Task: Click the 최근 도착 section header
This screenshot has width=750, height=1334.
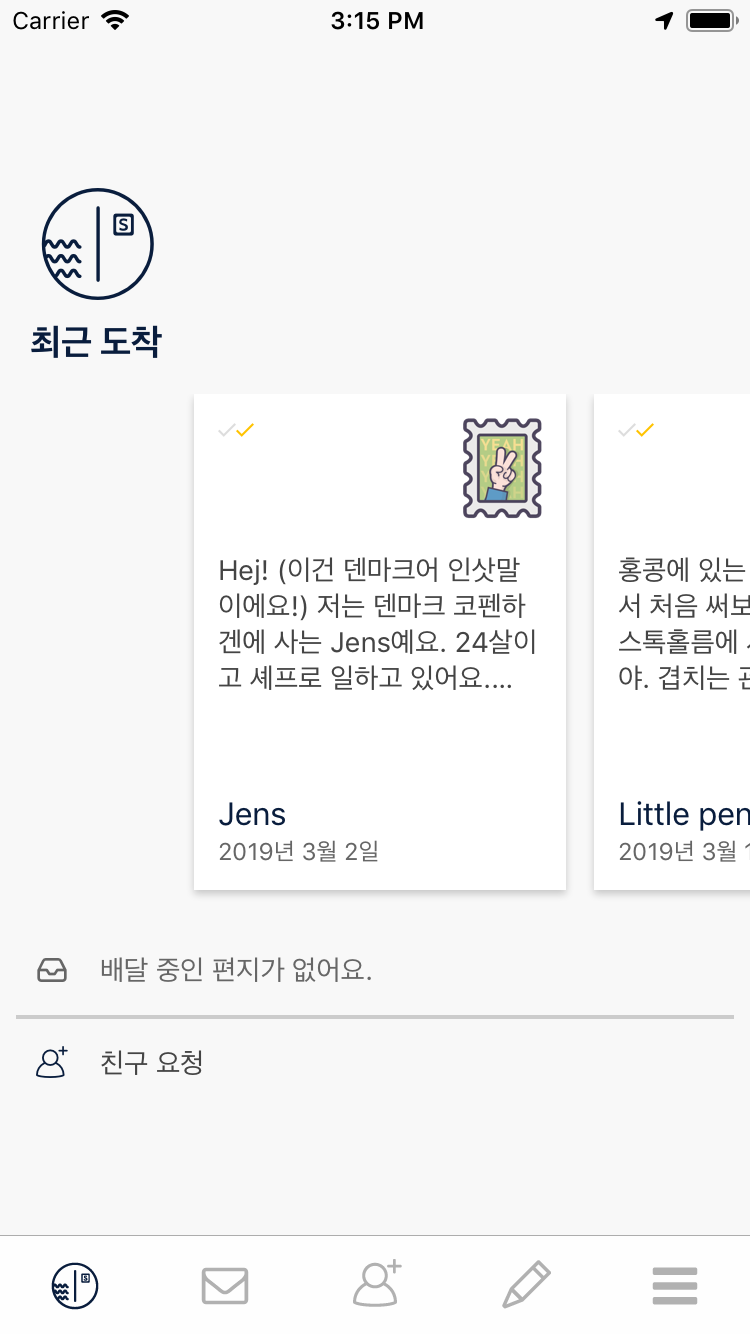Action: [95, 340]
